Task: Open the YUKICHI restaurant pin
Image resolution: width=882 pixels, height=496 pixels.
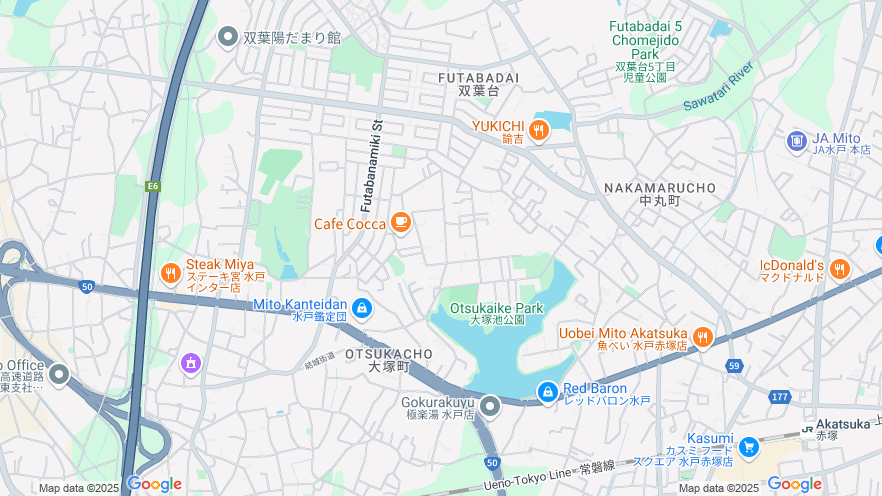Action: (539, 129)
